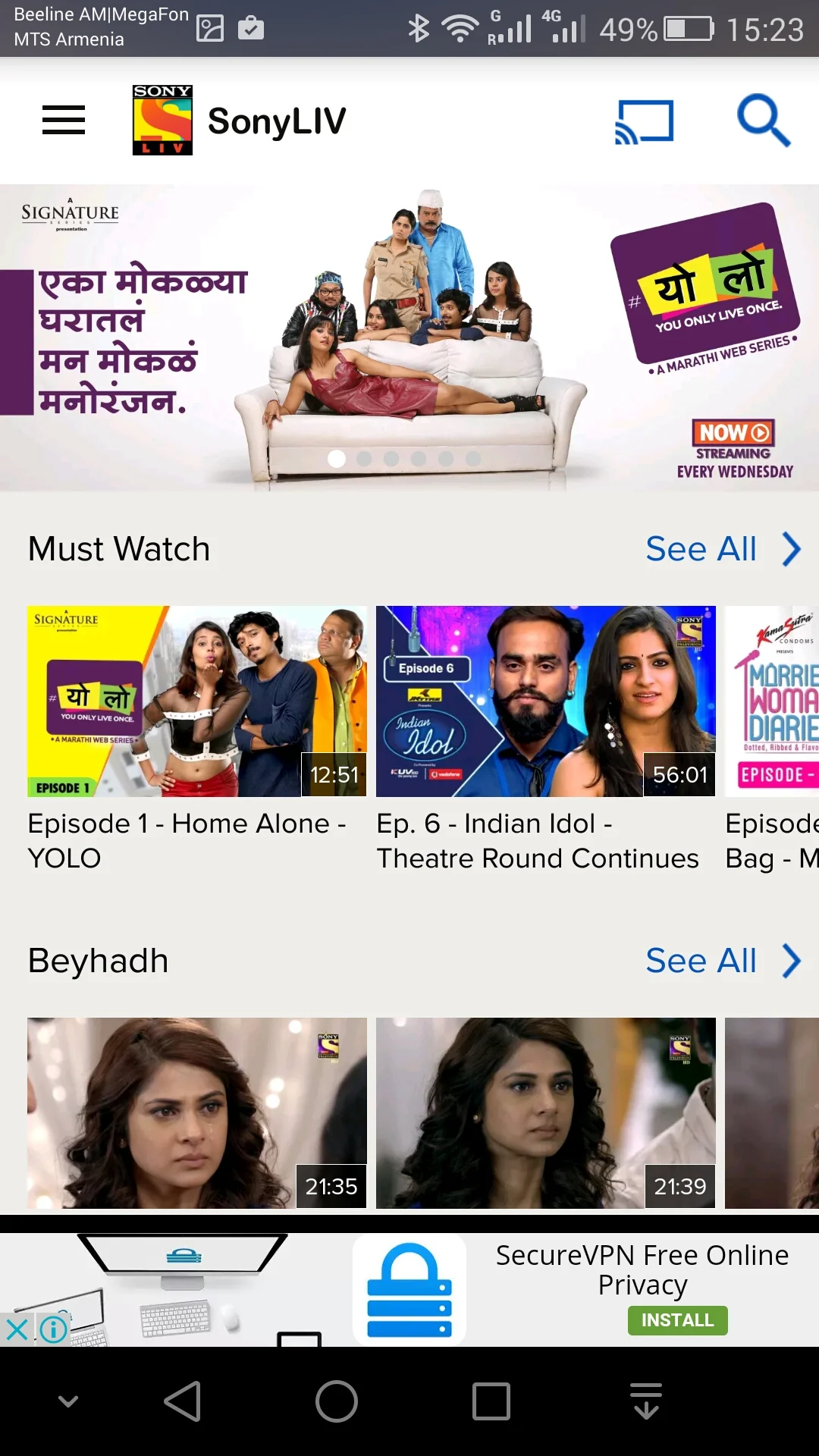Install the SecureVPN app from ad
819x1456 pixels.
tap(677, 1320)
